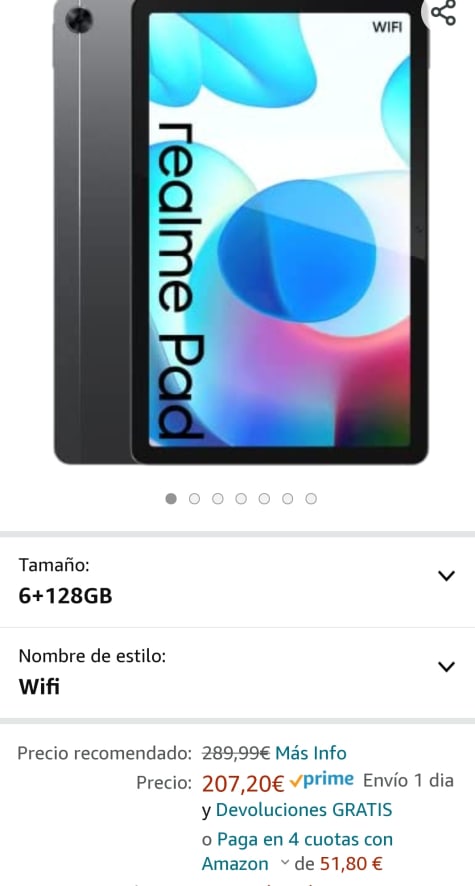Jump to the second image dot
Viewport: 475px width, 886px height.
click(194, 498)
